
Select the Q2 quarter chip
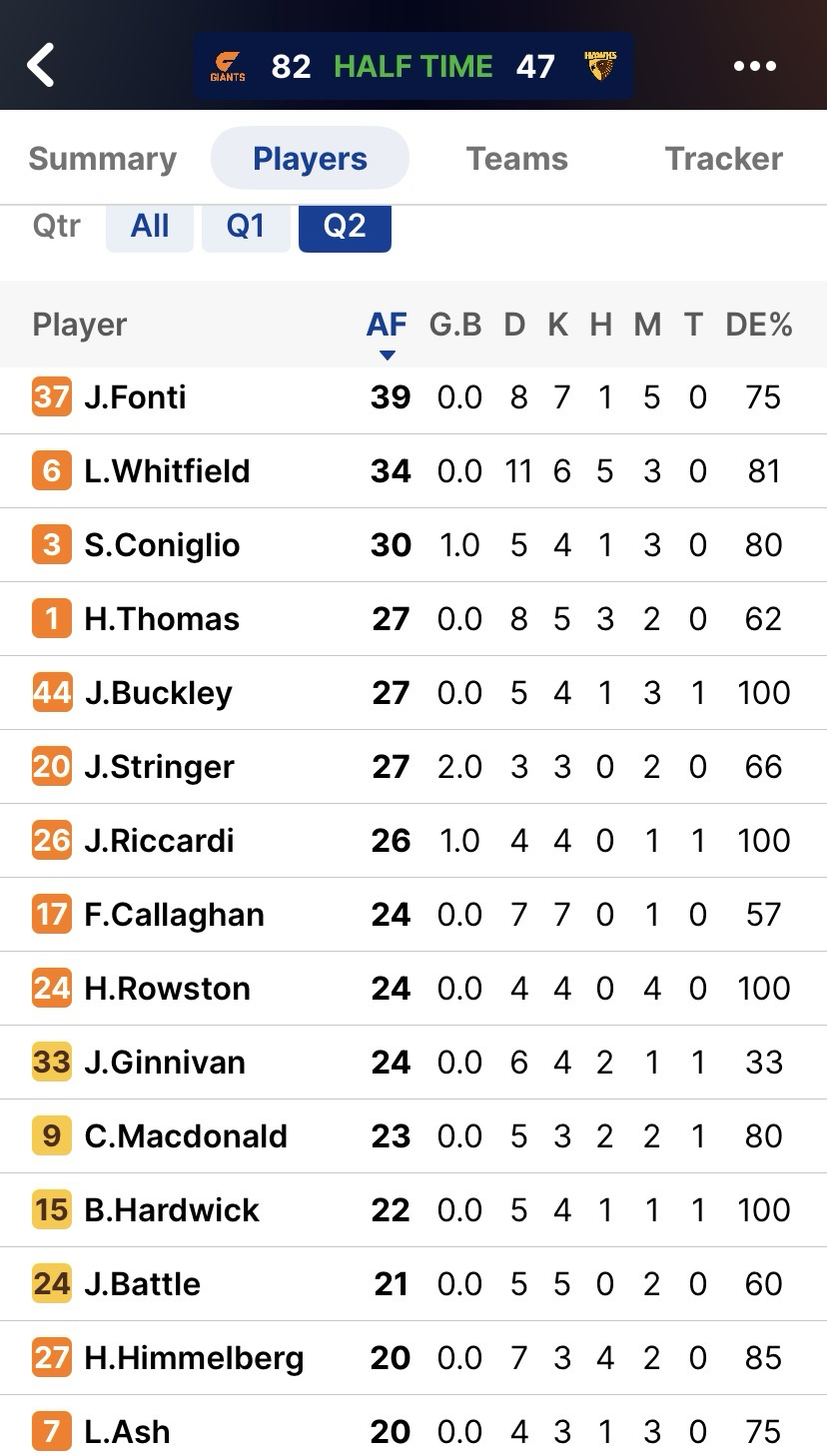345,226
